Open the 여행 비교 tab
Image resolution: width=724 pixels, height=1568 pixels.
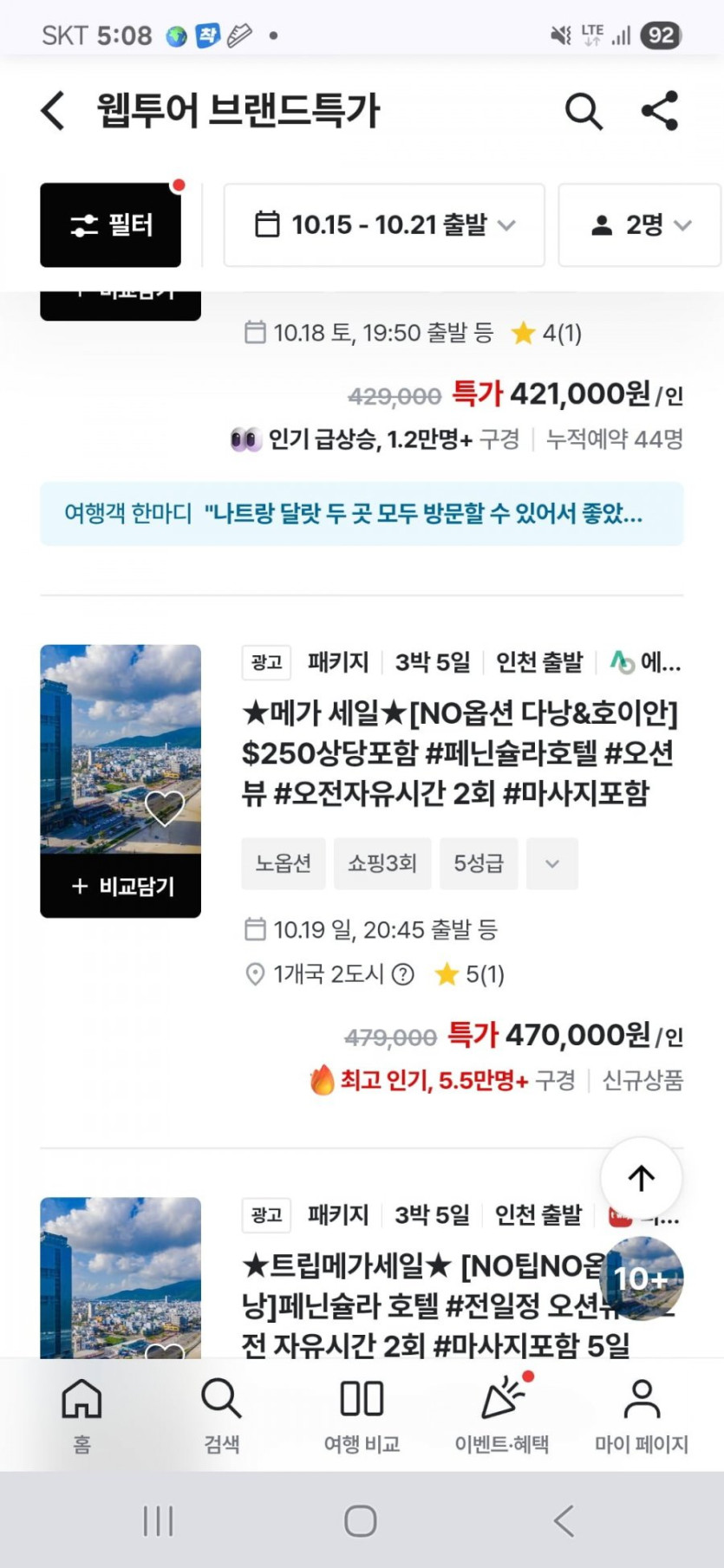(x=362, y=1415)
